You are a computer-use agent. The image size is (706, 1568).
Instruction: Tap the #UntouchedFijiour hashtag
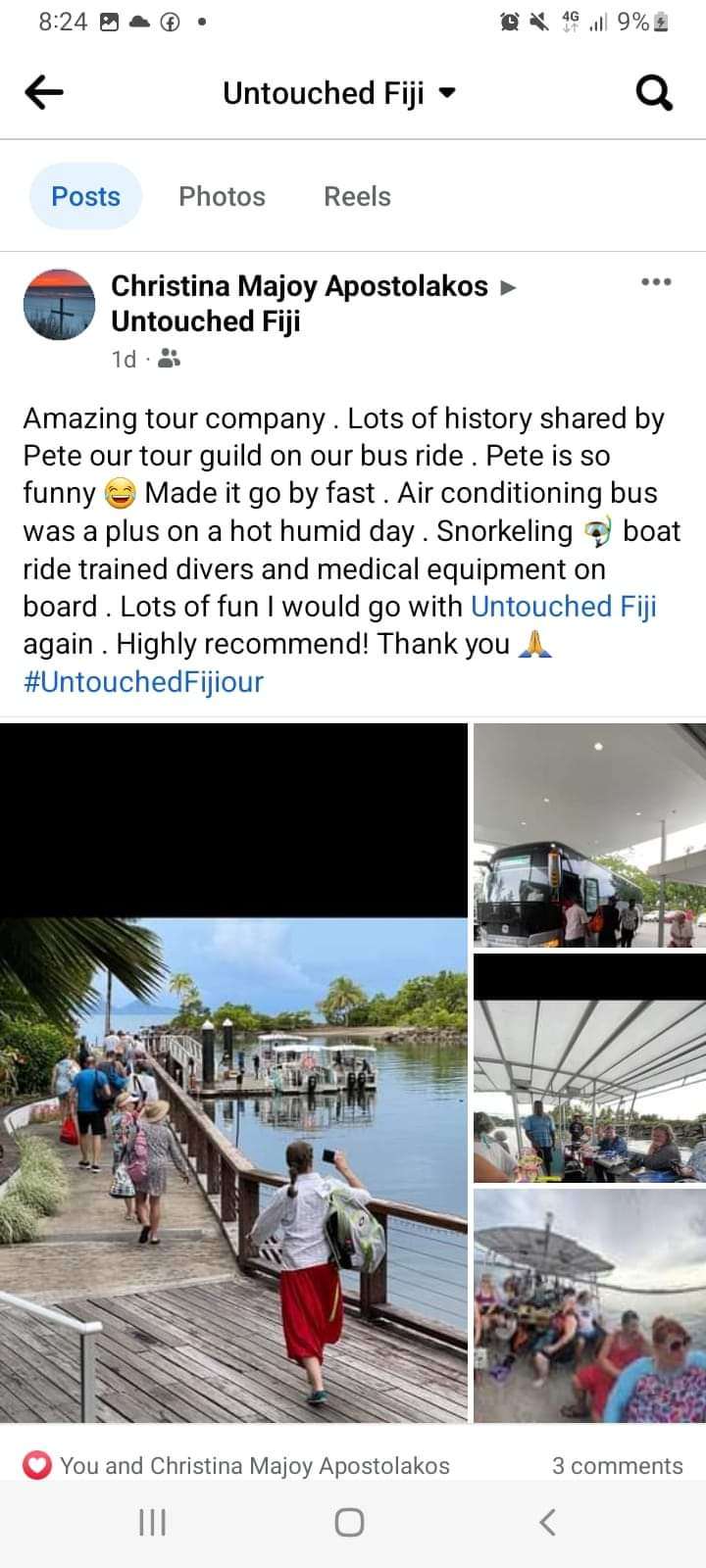pos(143,681)
